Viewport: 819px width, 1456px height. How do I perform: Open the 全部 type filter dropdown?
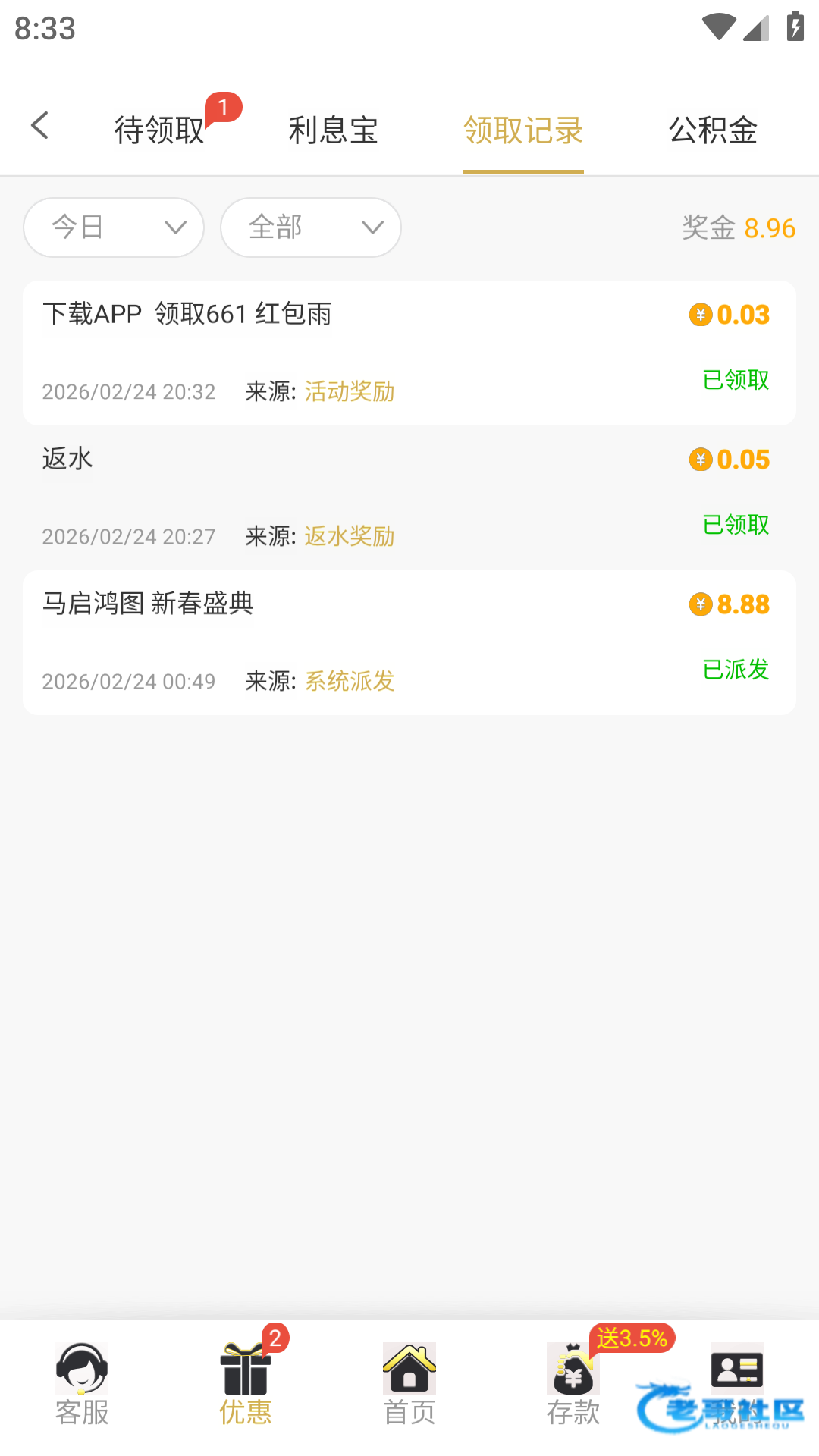(x=311, y=227)
